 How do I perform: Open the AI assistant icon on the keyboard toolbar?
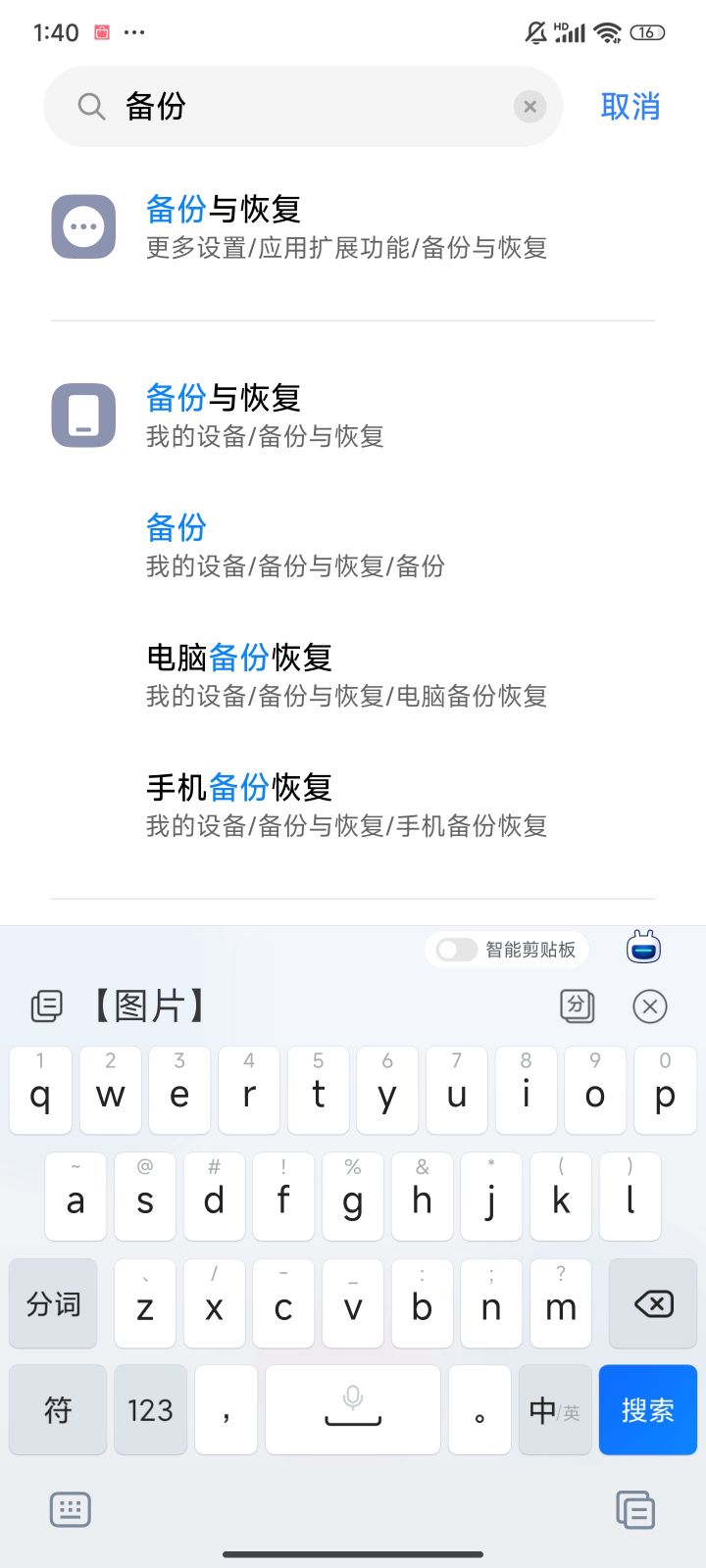(x=643, y=948)
